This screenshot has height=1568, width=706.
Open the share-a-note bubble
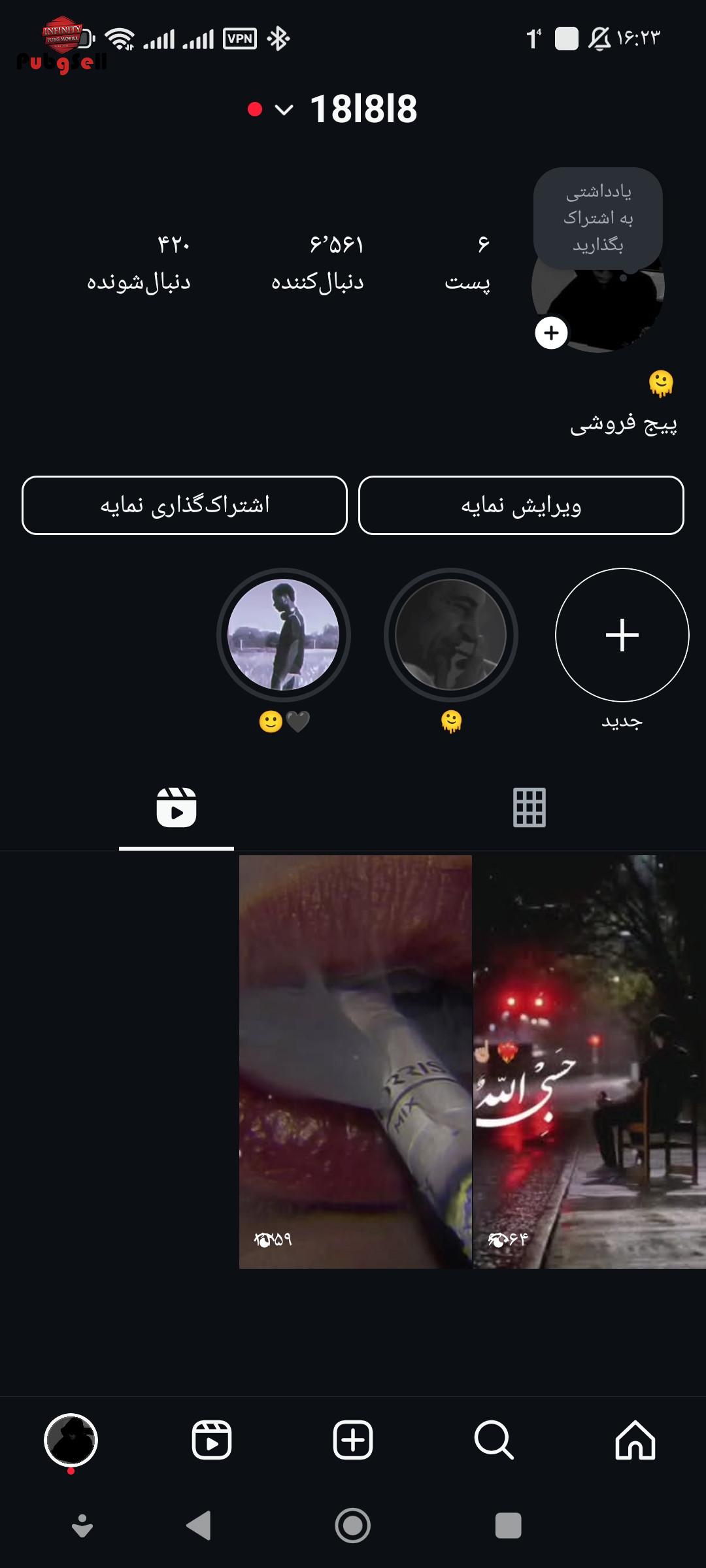598,218
